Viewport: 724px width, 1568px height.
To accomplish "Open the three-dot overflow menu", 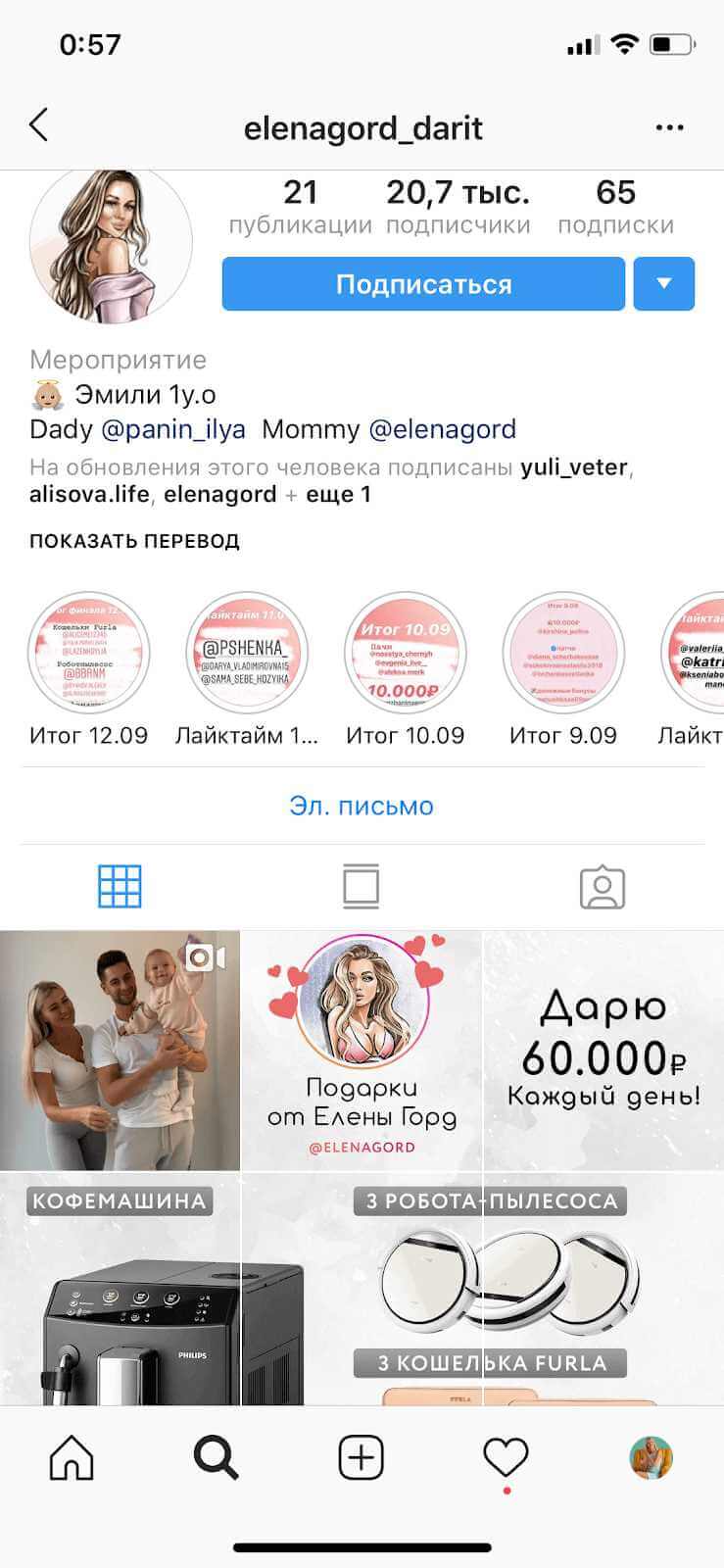I will click(669, 127).
